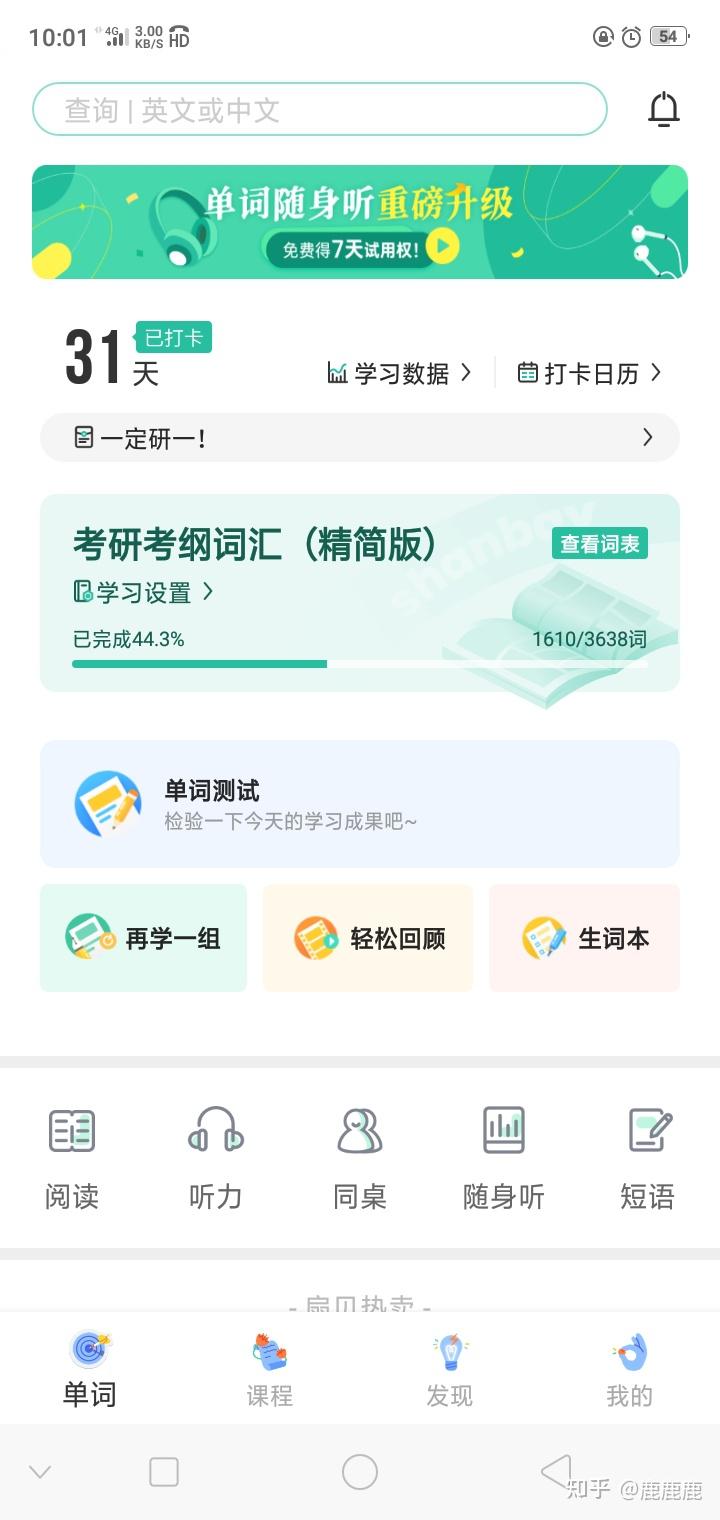This screenshot has width=720, height=1520.
Task: Click the 查看词表 view word list button
Action: (x=599, y=543)
